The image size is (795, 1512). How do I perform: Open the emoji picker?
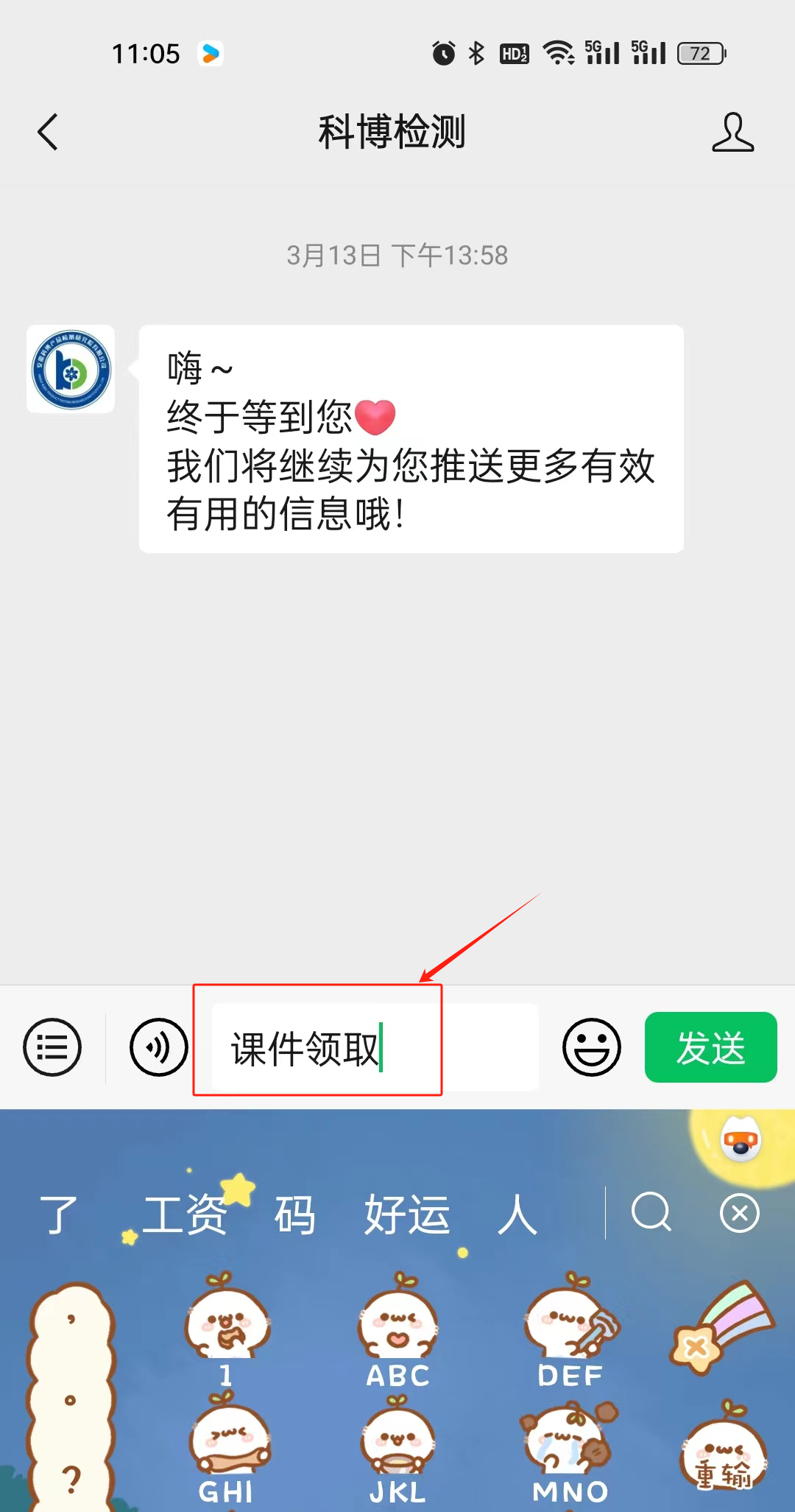click(592, 1047)
